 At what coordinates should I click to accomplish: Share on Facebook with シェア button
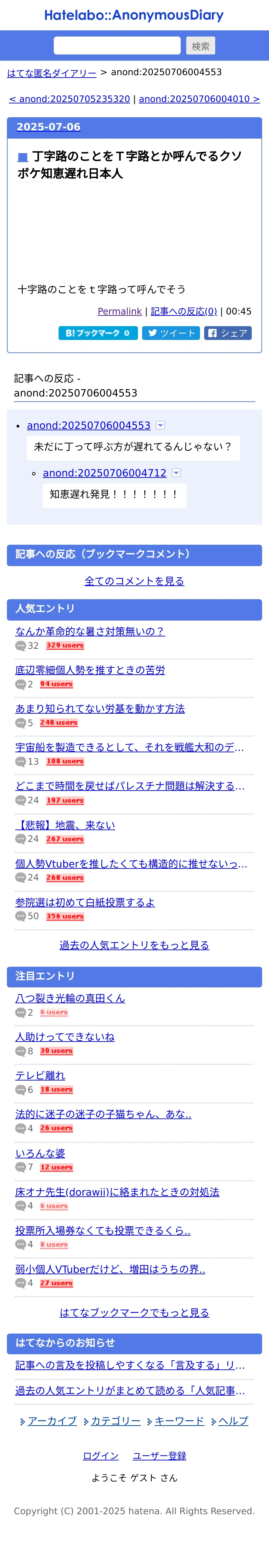click(228, 333)
